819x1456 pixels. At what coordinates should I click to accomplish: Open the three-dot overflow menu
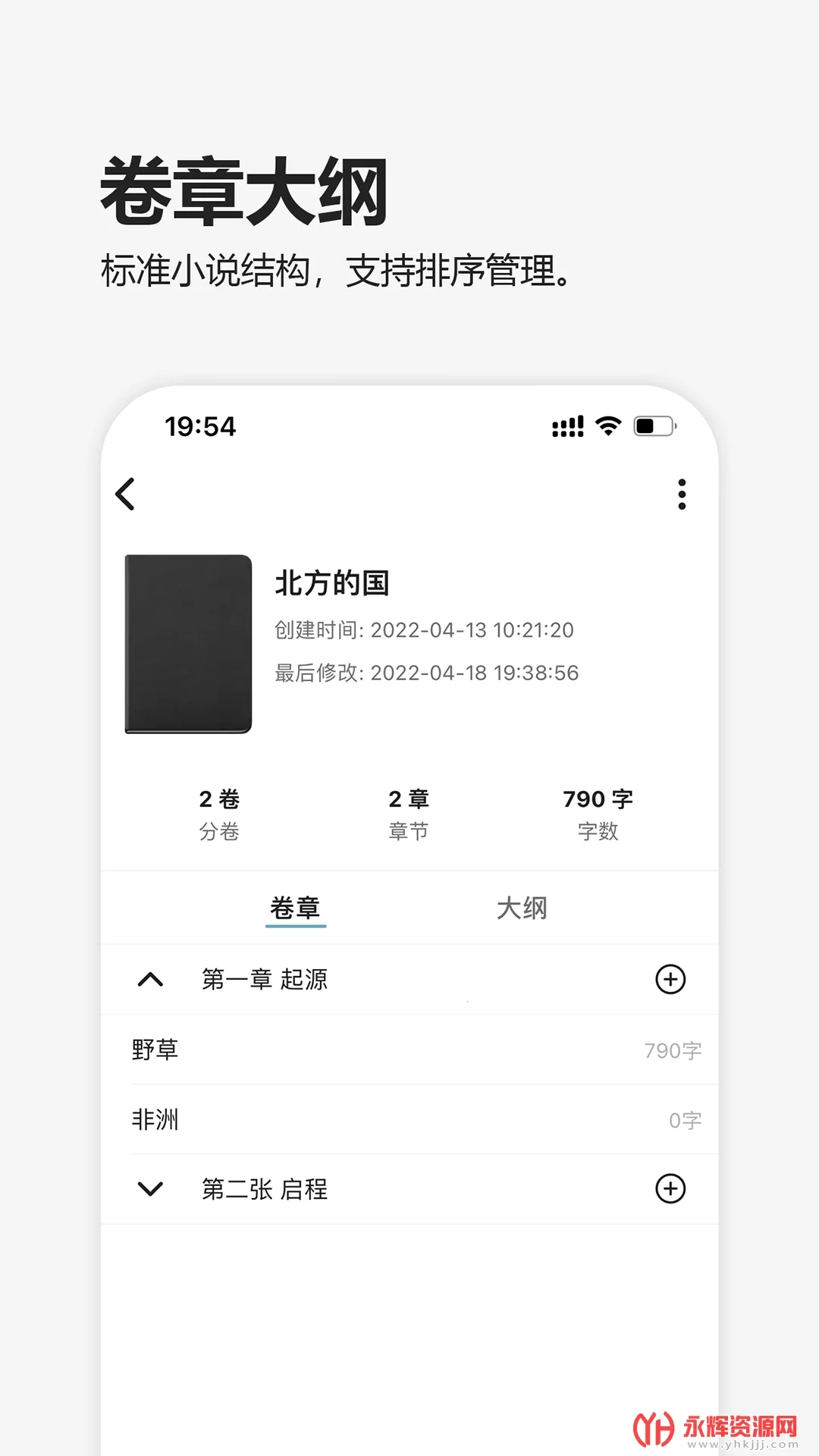click(x=682, y=494)
